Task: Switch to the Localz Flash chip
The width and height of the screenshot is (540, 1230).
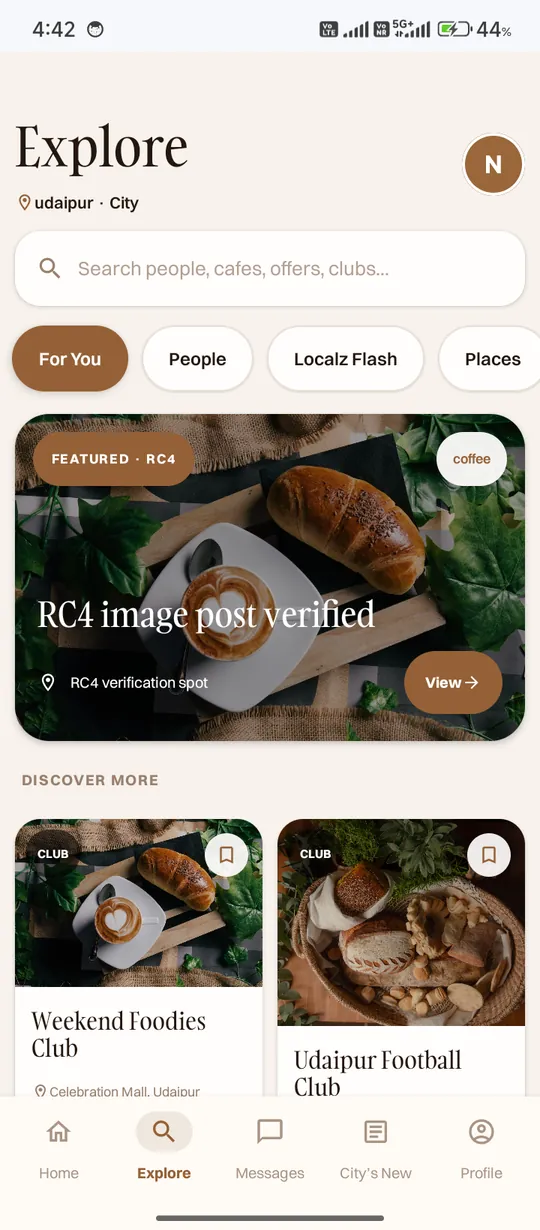Action: click(x=345, y=359)
